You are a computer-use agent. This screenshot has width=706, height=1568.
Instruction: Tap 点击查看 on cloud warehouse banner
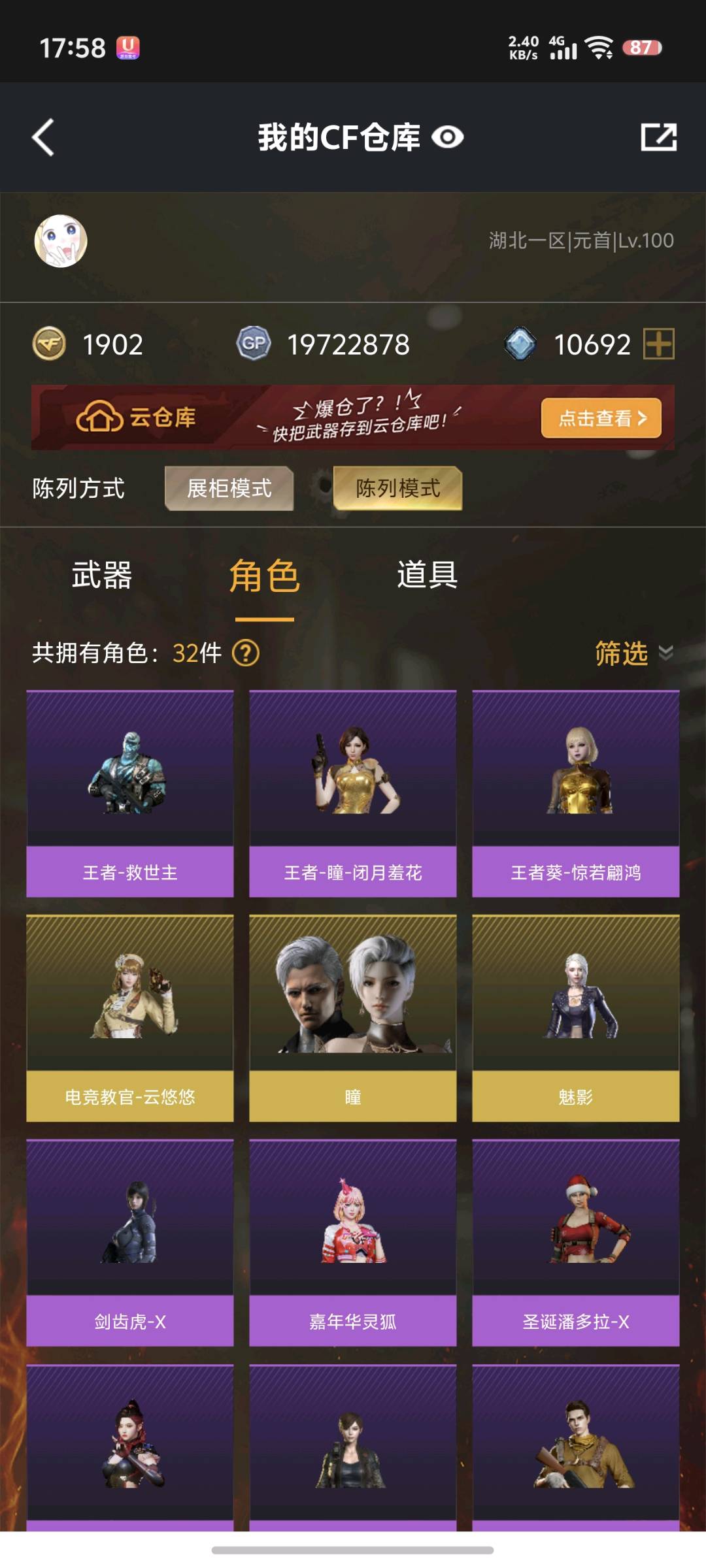click(601, 418)
